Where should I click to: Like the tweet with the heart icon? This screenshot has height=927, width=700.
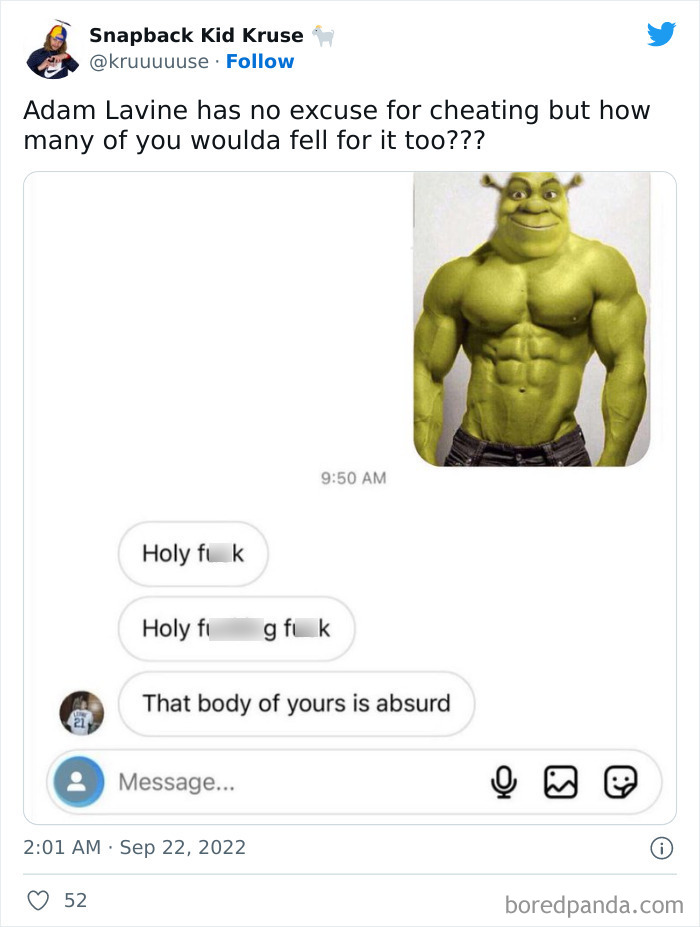pyautogui.click(x=38, y=900)
